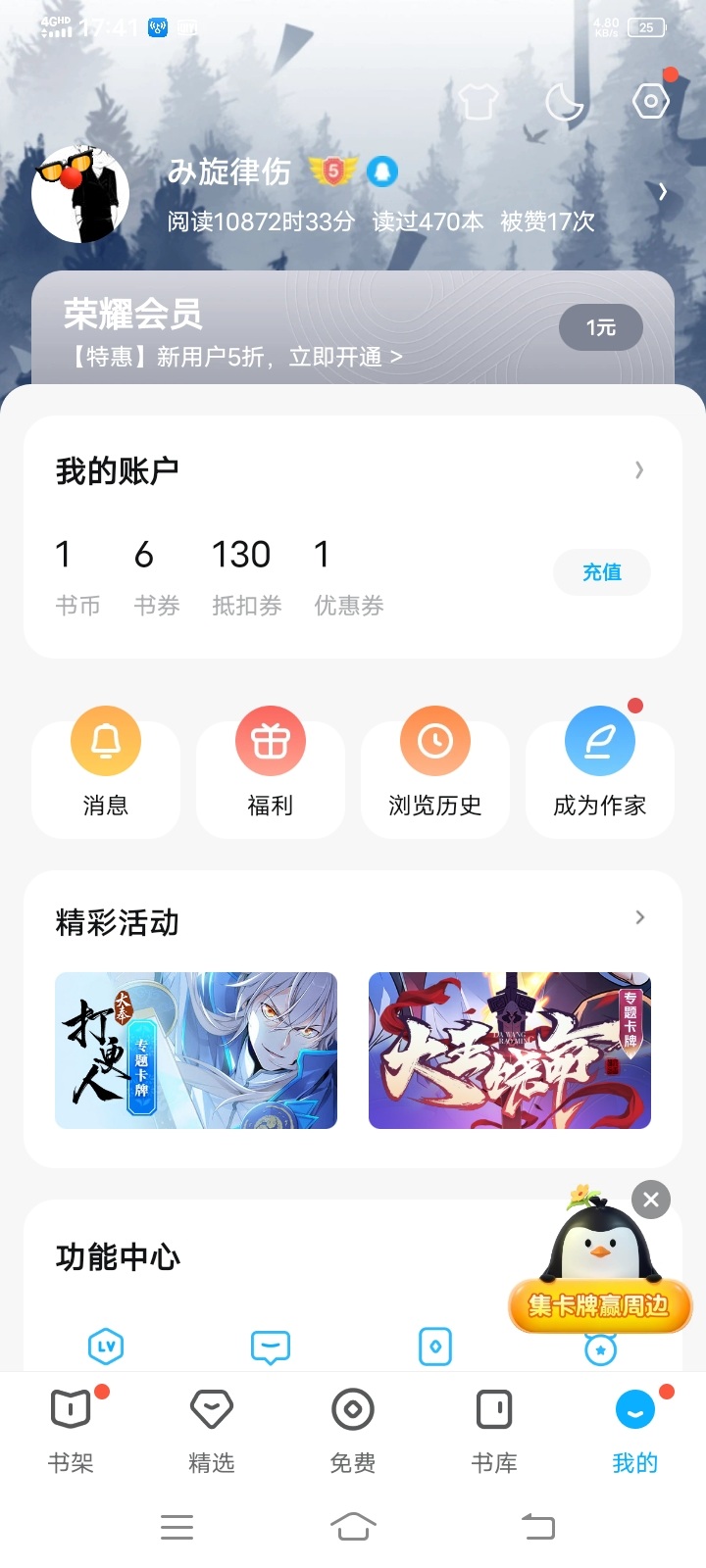This screenshot has height=1568, width=706.
Task: Open 集卡牌赢周边 promotion
Action: [599, 1305]
